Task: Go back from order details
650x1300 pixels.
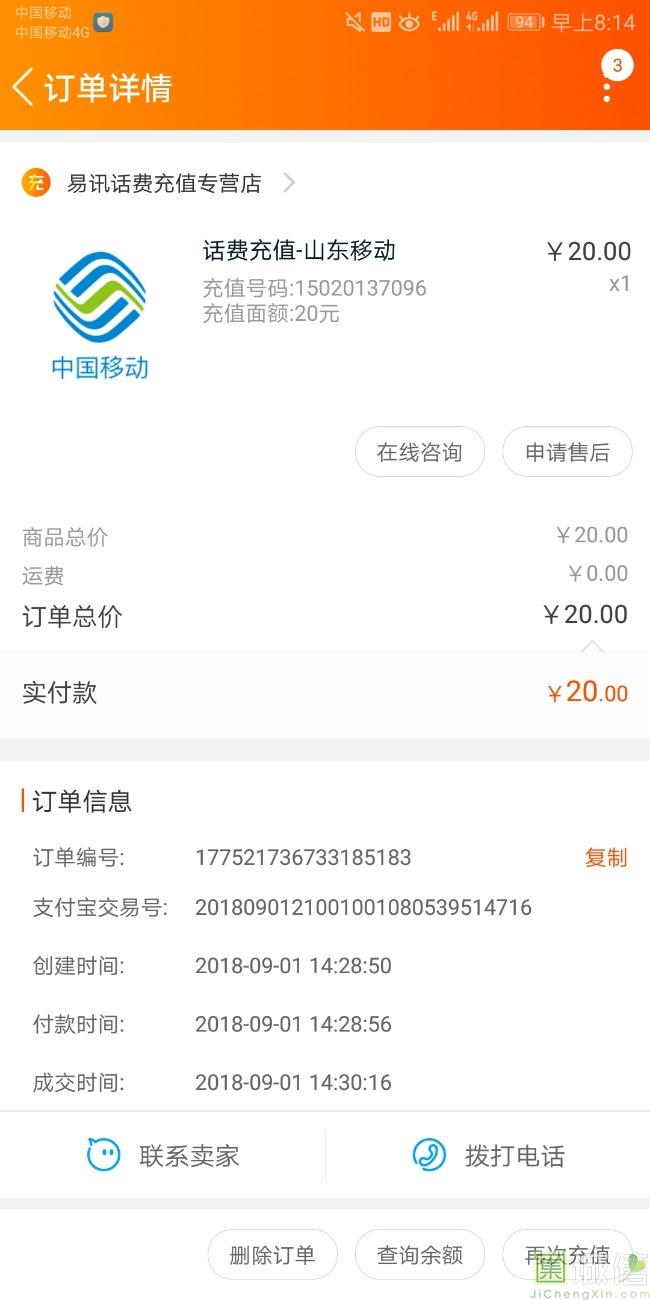Action: click(x=24, y=87)
